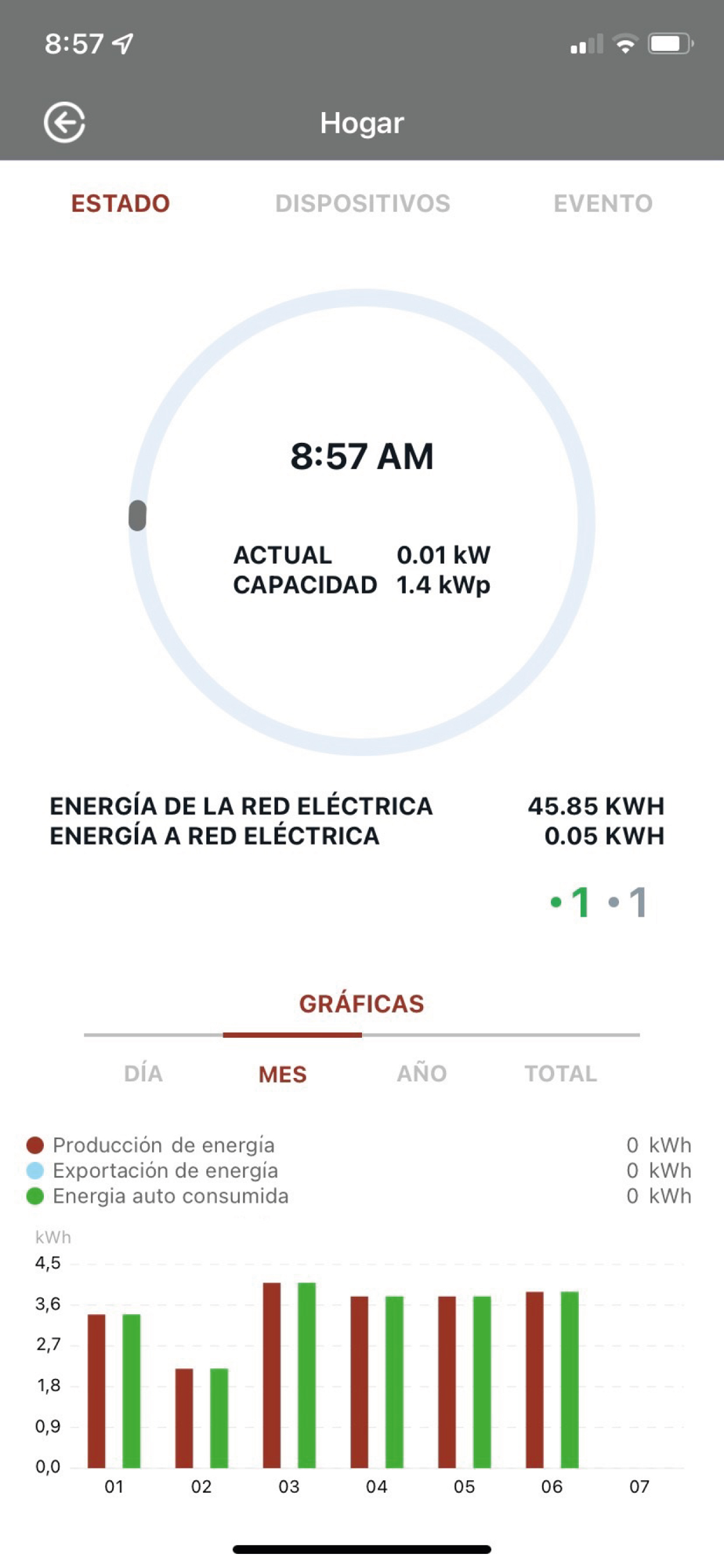Viewport: 724px width, 1568px height.
Task: Switch charts to AÑO
Action: (x=422, y=1073)
